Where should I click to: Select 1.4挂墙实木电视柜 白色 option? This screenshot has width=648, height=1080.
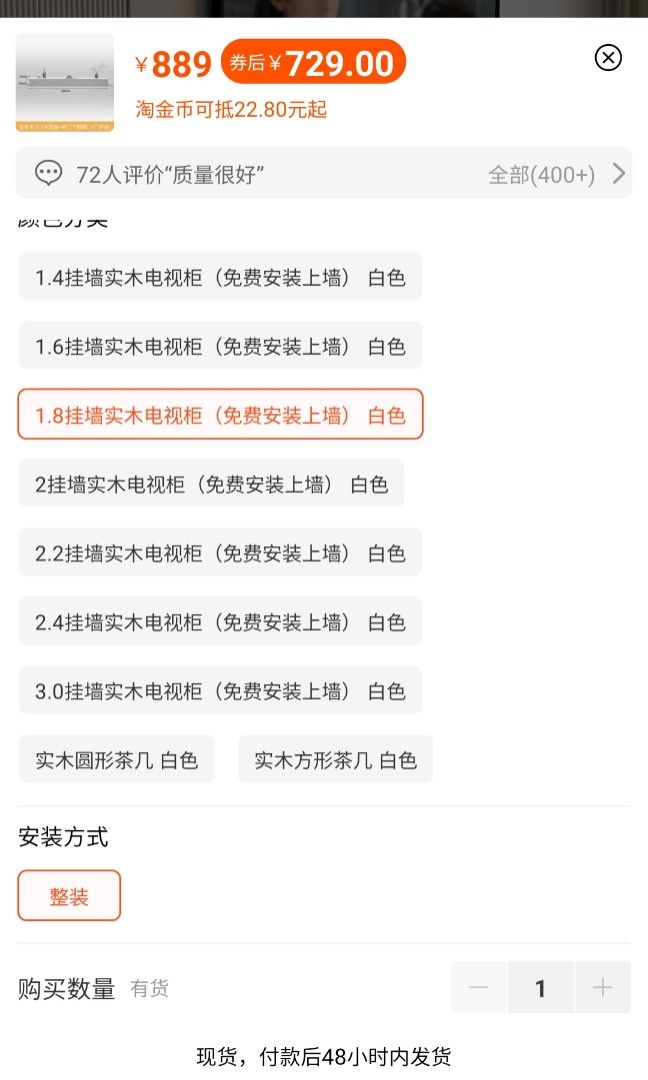point(220,277)
